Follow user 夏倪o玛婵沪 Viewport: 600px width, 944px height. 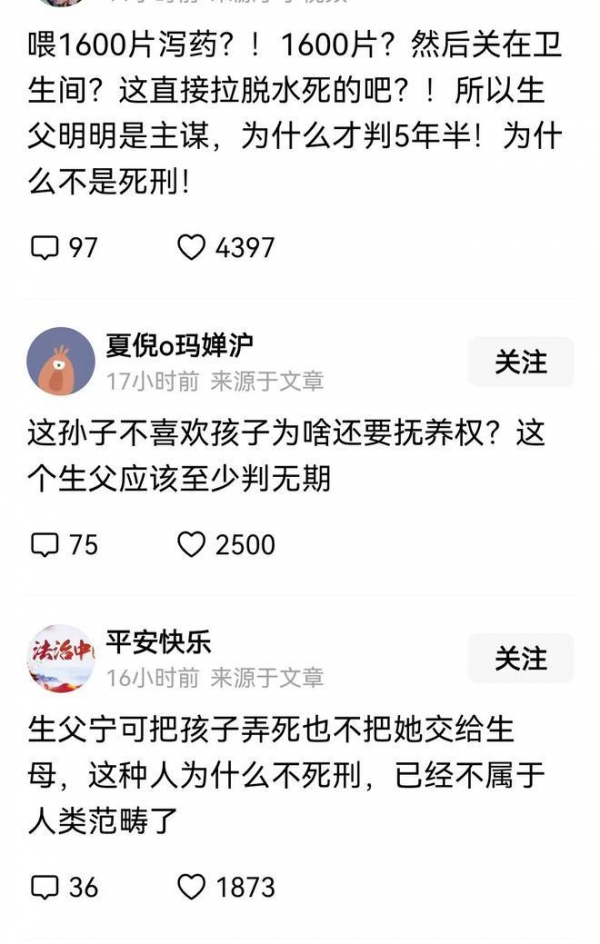coord(521,362)
